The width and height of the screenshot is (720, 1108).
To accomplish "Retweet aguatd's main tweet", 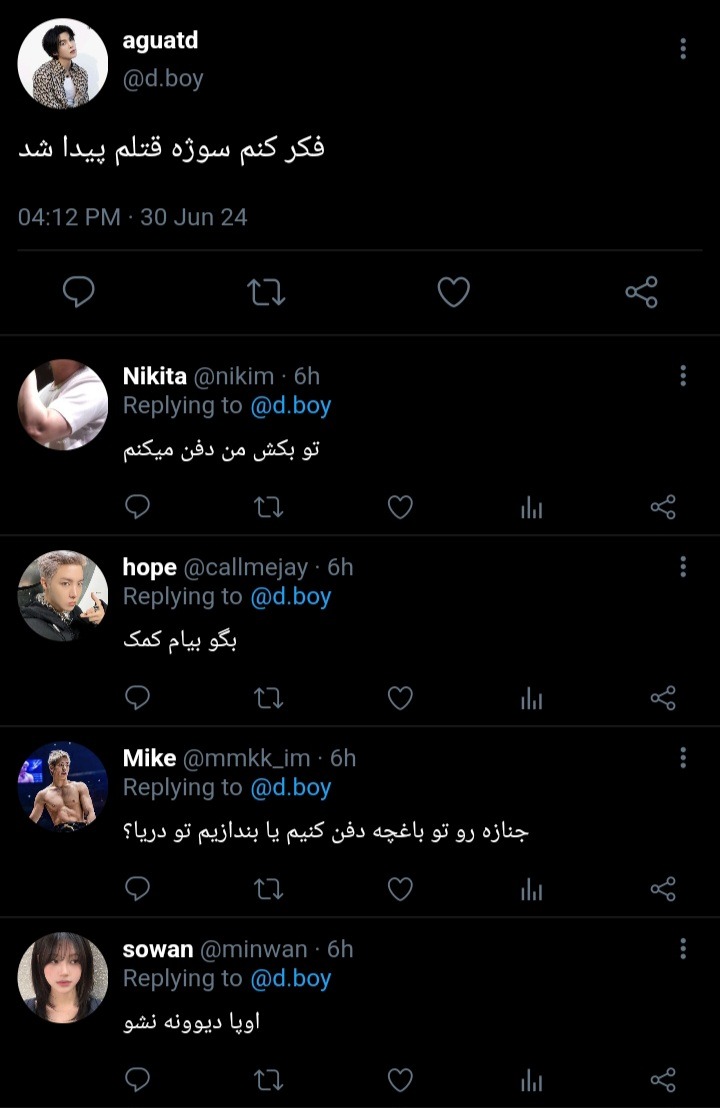I will tap(266, 292).
